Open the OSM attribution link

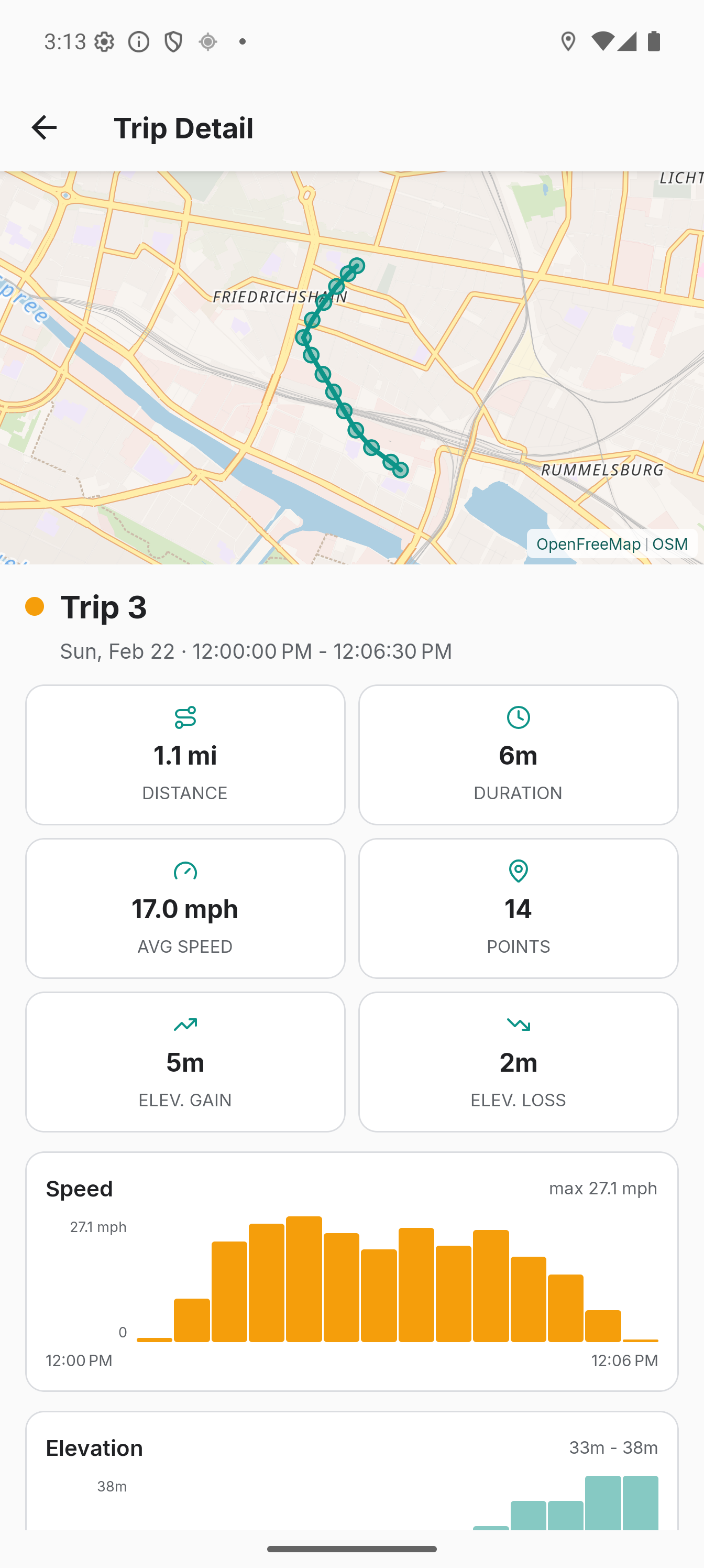pyautogui.click(x=669, y=543)
